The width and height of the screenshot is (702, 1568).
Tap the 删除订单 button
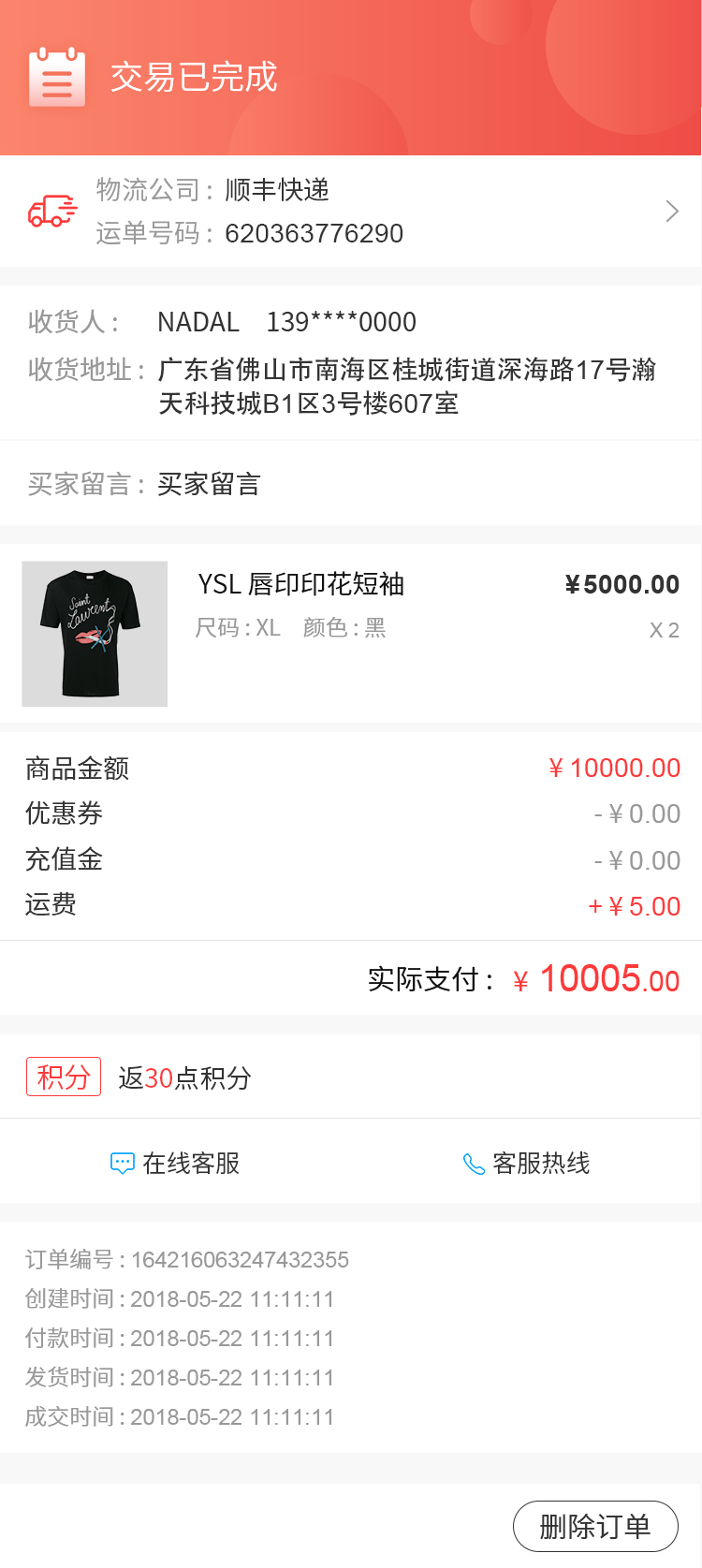(x=595, y=1526)
